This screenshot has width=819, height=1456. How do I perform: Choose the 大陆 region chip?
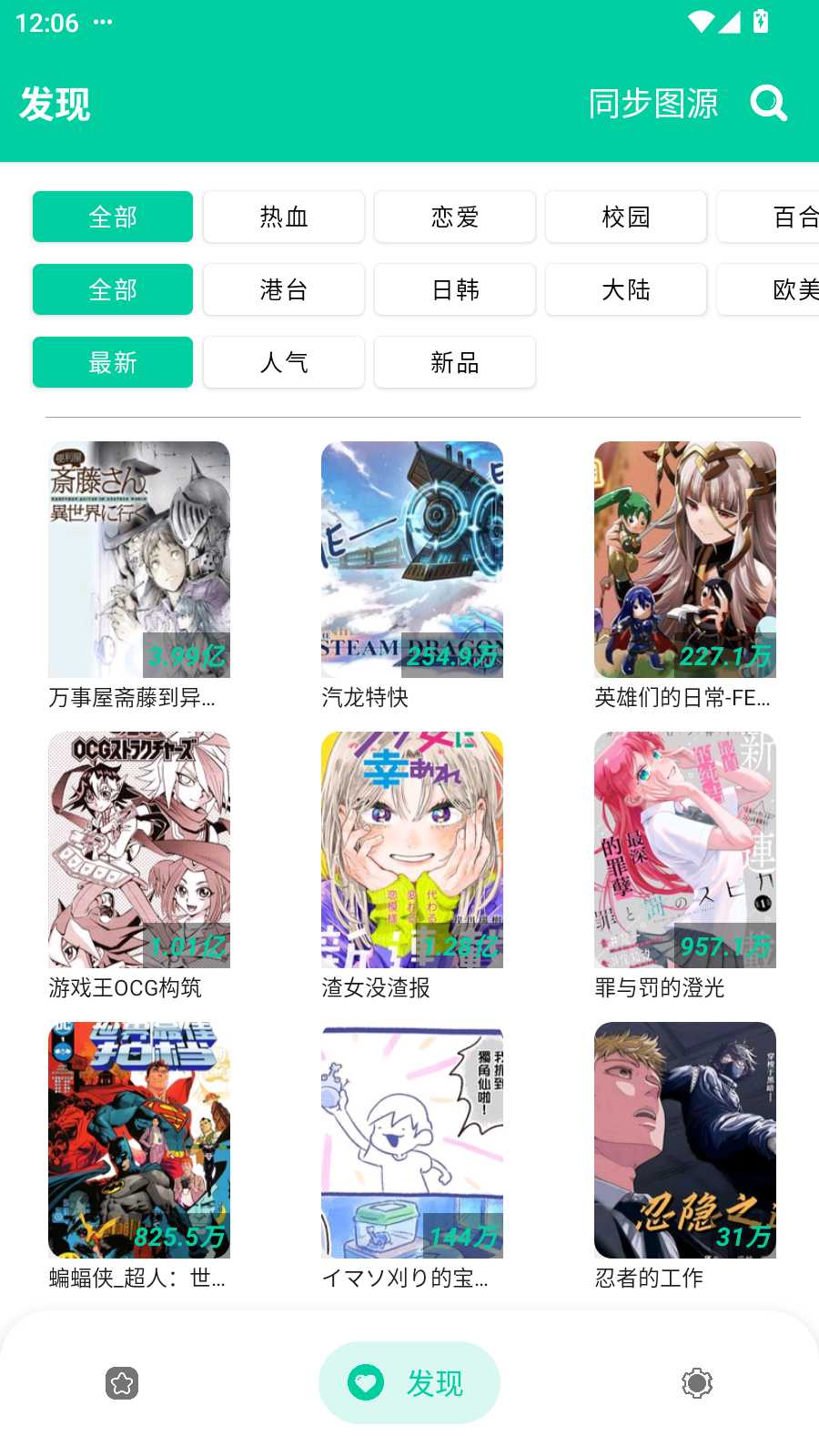[626, 289]
